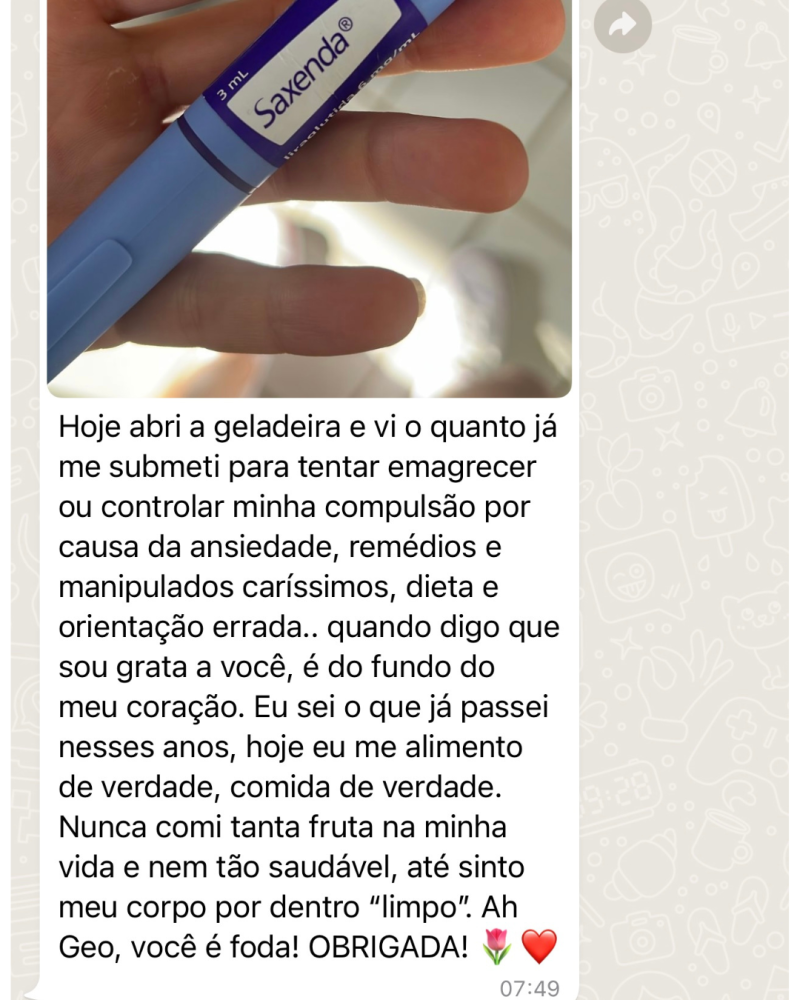Forward the Saxenda photo message
800x1000 pixels.
tap(622, 26)
